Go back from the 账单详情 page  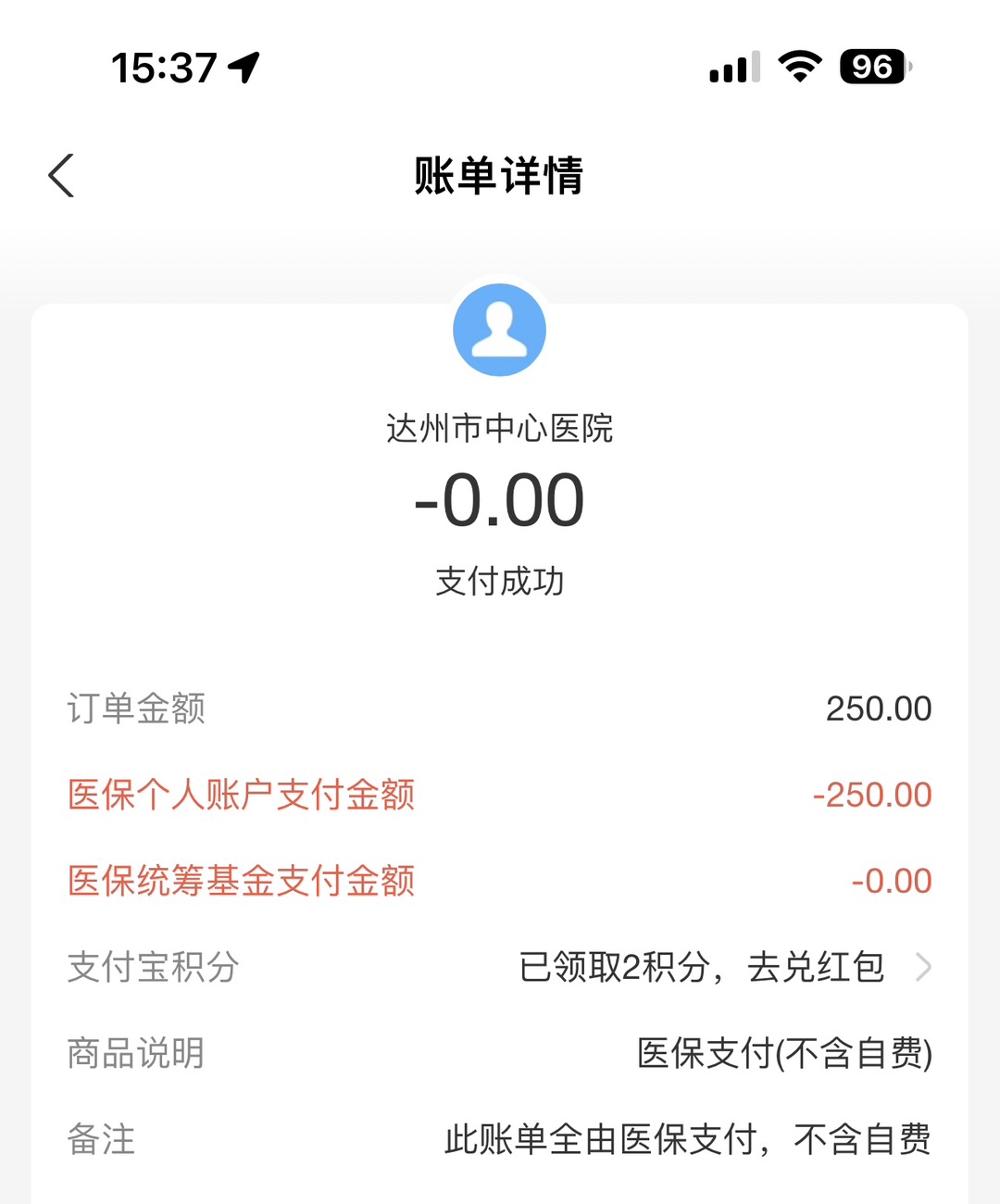[x=61, y=175]
